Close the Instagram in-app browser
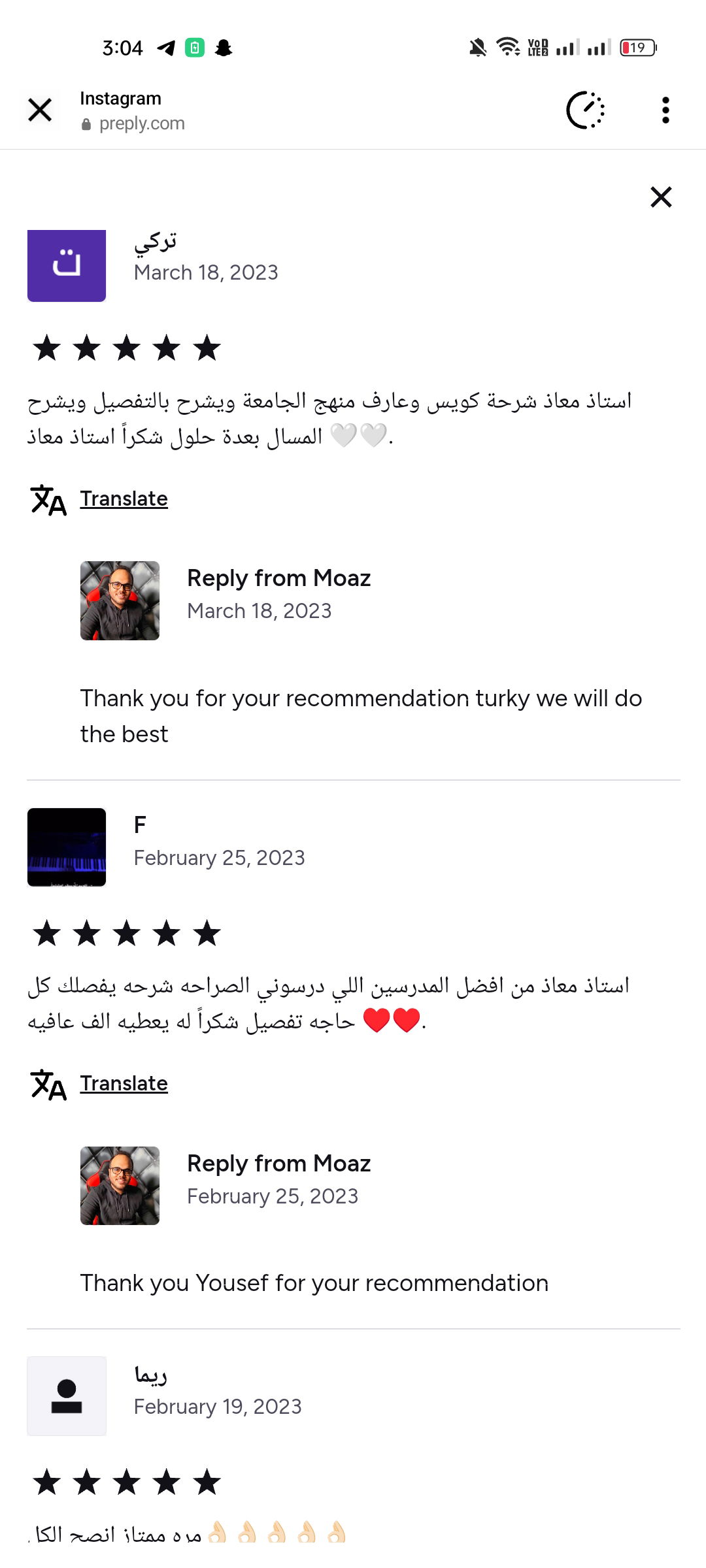This screenshot has width=706, height=1568. tap(40, 110)
